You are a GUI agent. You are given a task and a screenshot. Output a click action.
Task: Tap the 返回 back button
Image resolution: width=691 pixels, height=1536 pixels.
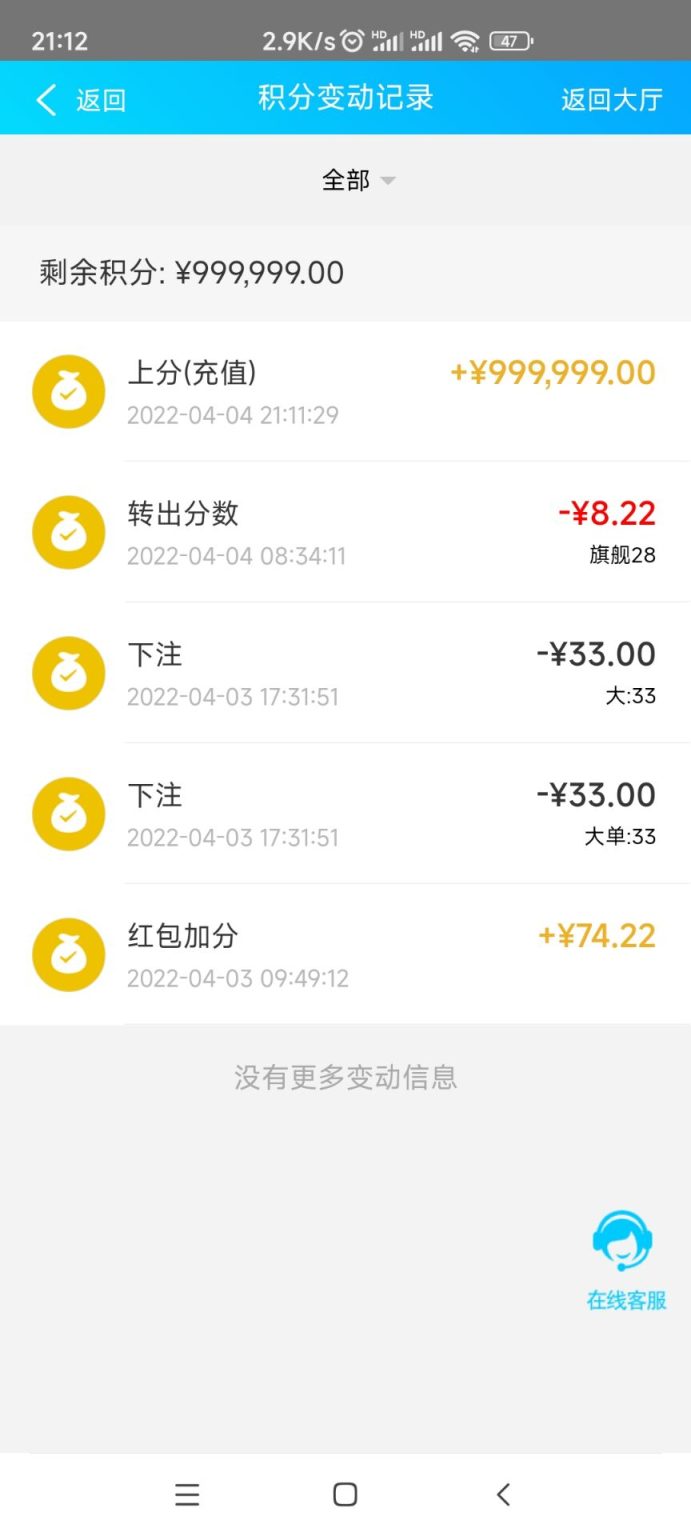click(80, 100)
